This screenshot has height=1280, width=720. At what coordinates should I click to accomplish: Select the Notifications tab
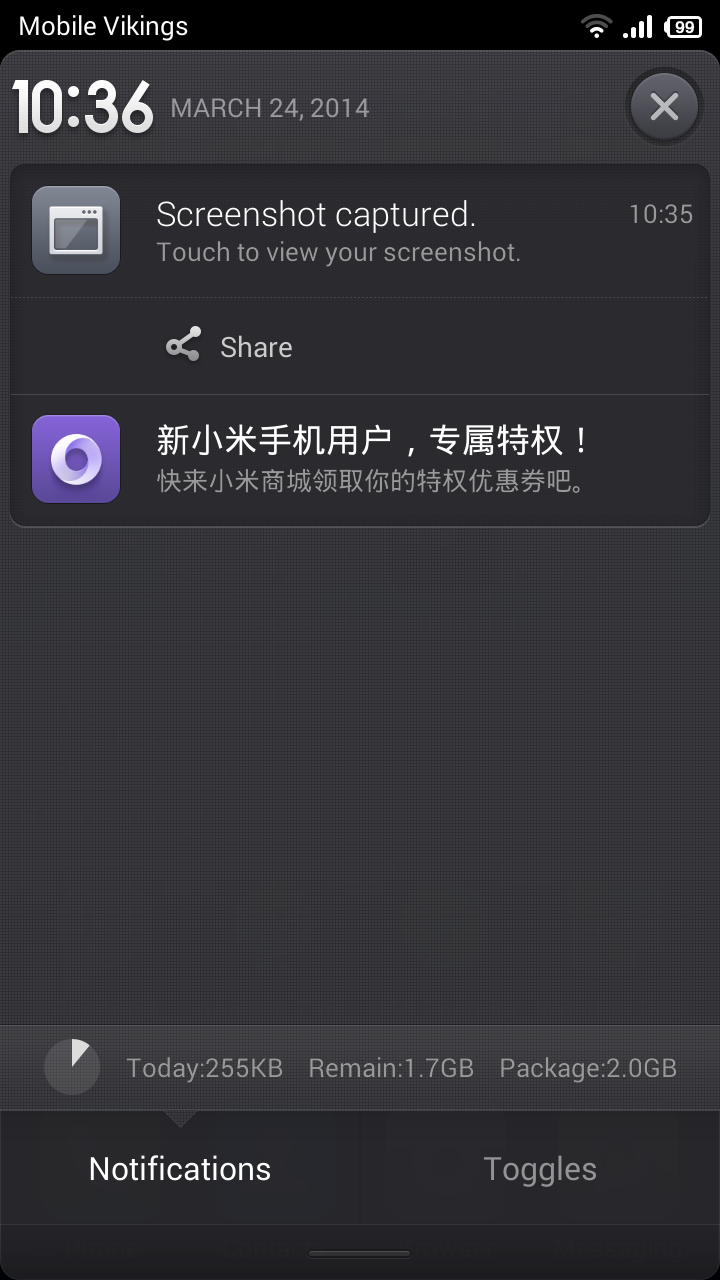(180, 1168)
